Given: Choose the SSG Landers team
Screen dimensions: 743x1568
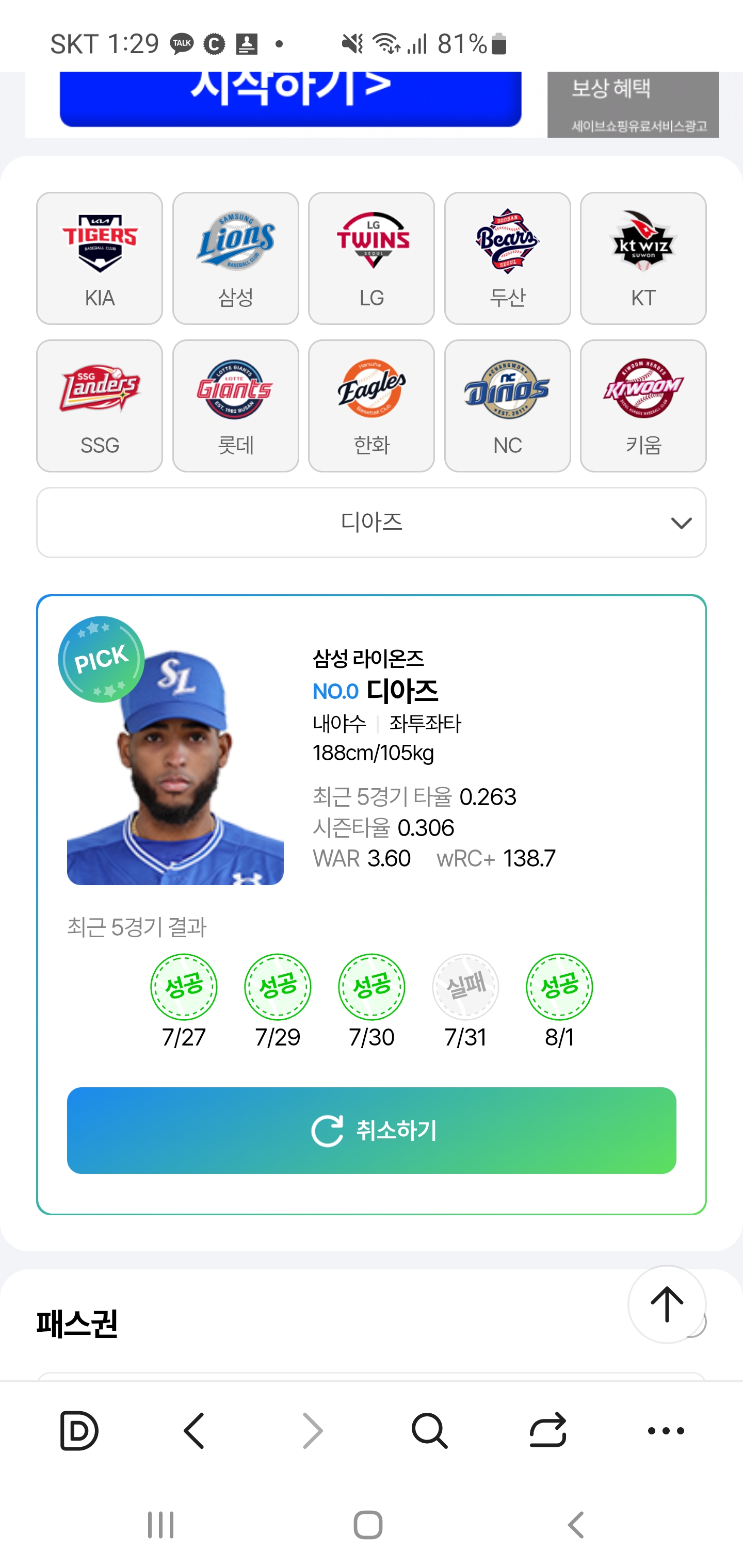Looking at the screenshot, I should (99, 405).
